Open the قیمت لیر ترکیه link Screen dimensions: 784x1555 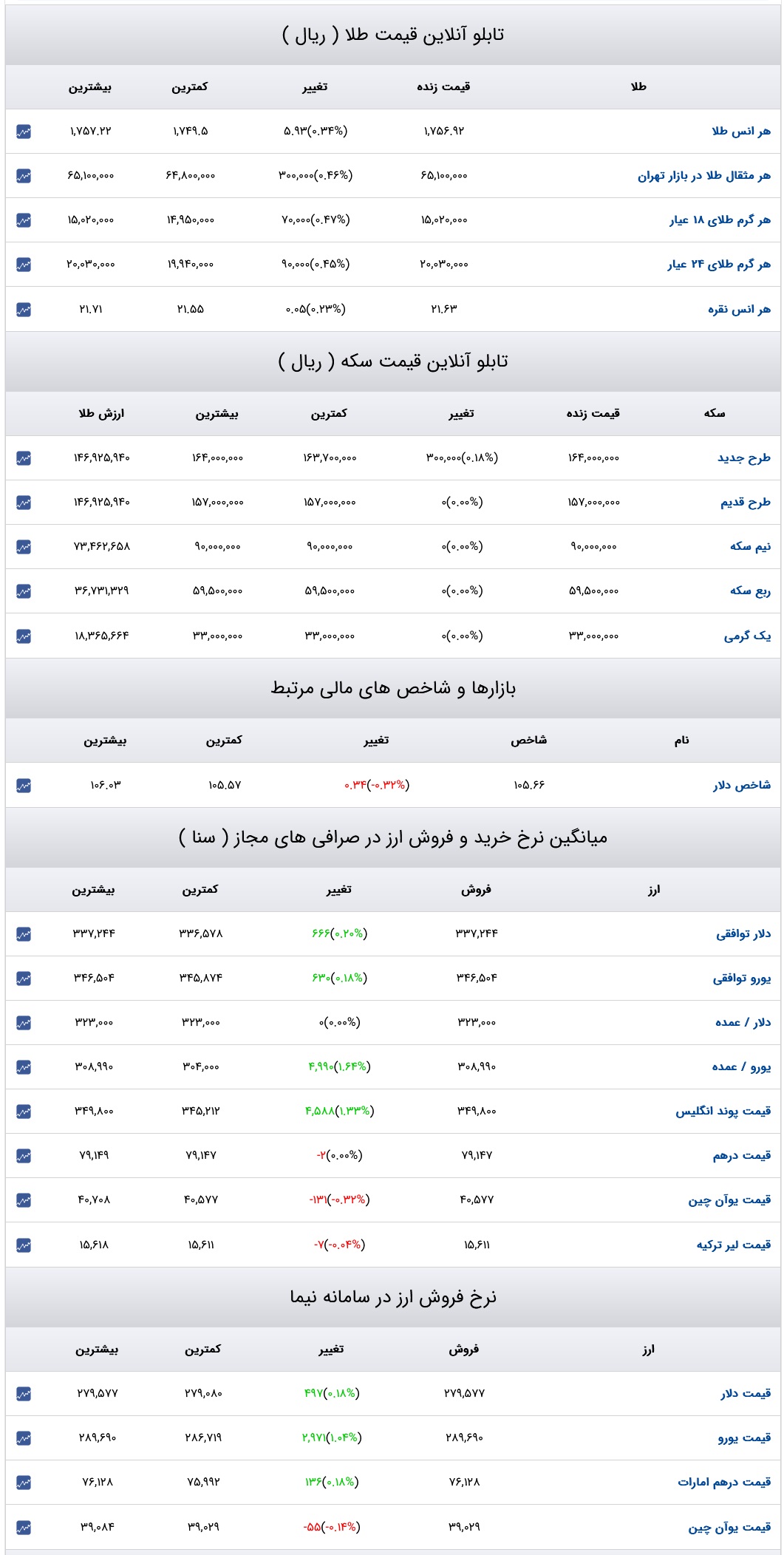(734, 1245)
